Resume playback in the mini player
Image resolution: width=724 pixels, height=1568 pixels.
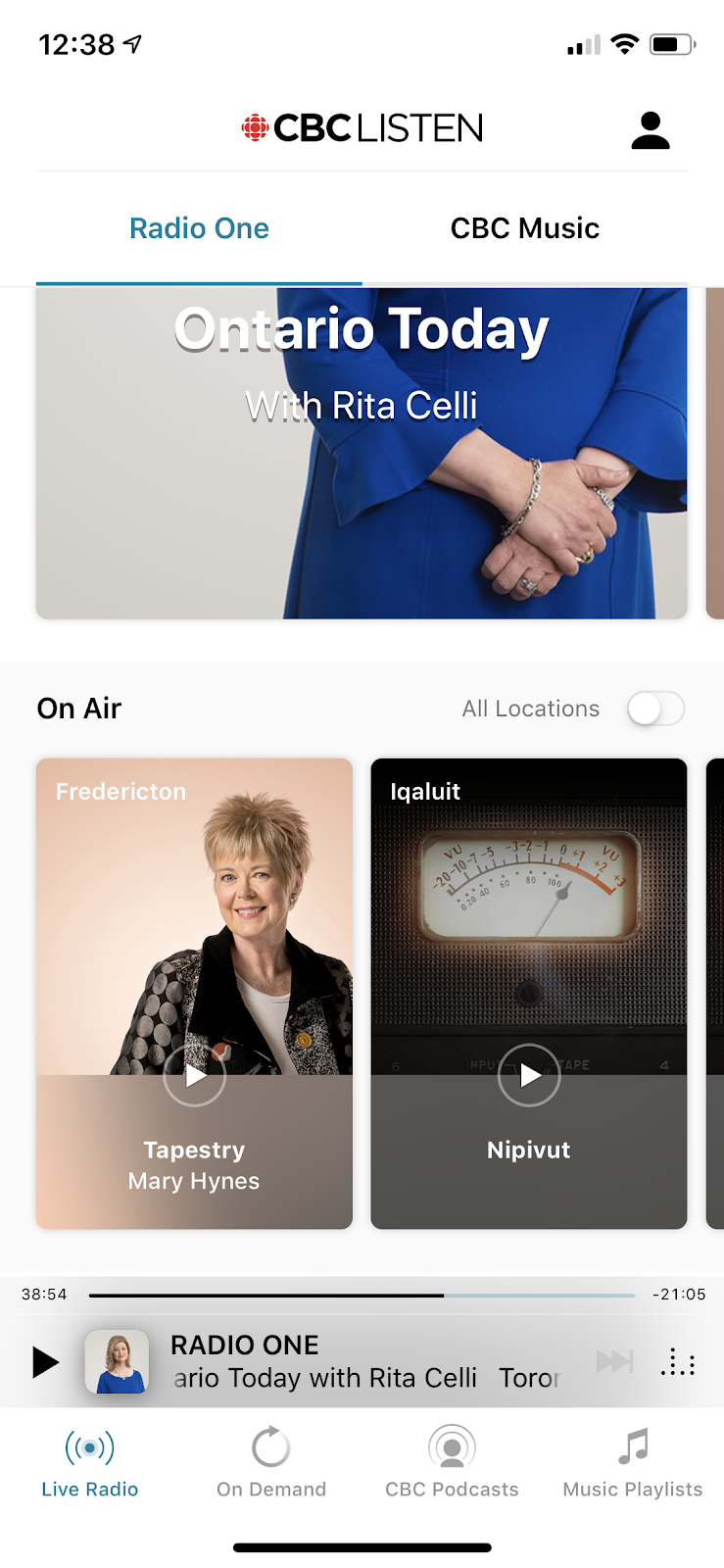[45, 1362]
